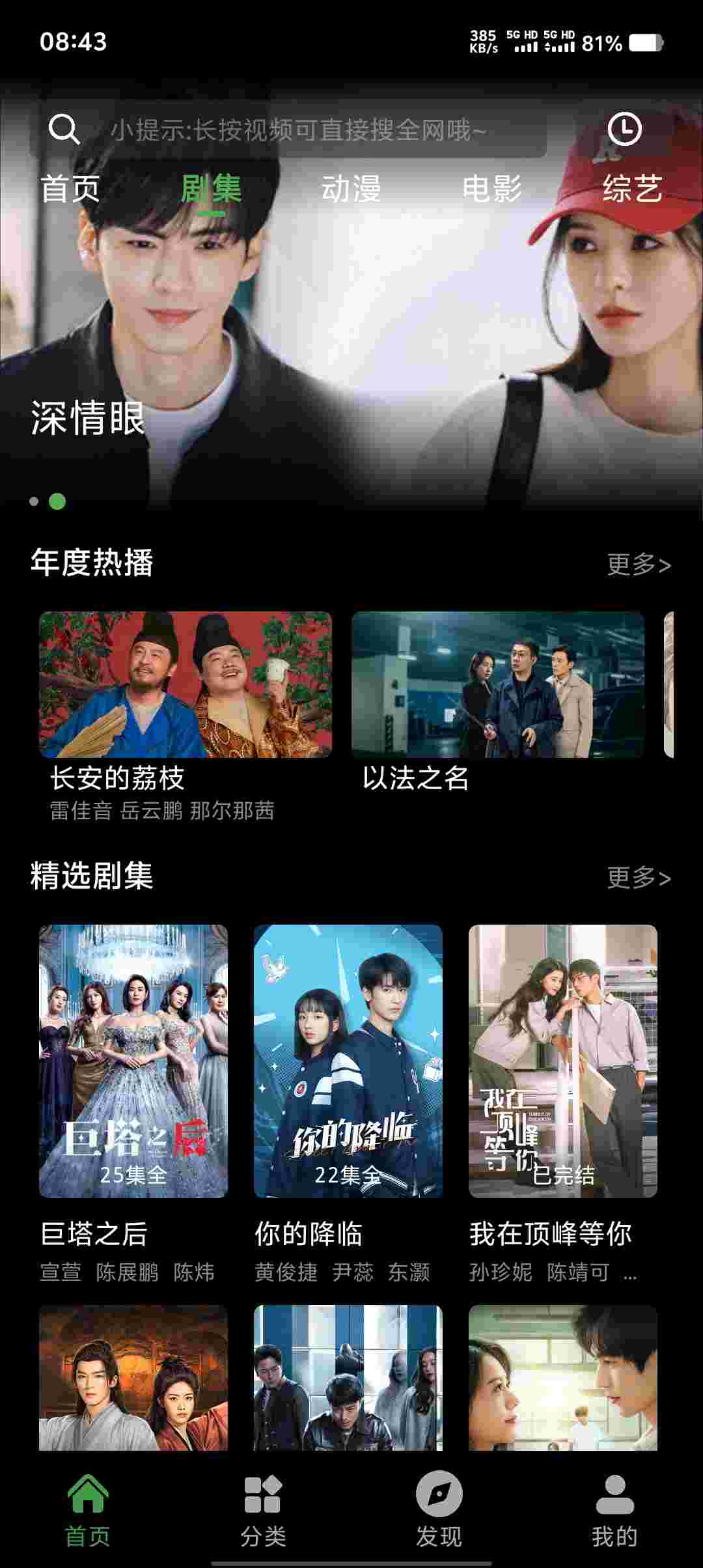703x1568 pixels.
Task: View more under 年度热播
Action: [639, 565]
